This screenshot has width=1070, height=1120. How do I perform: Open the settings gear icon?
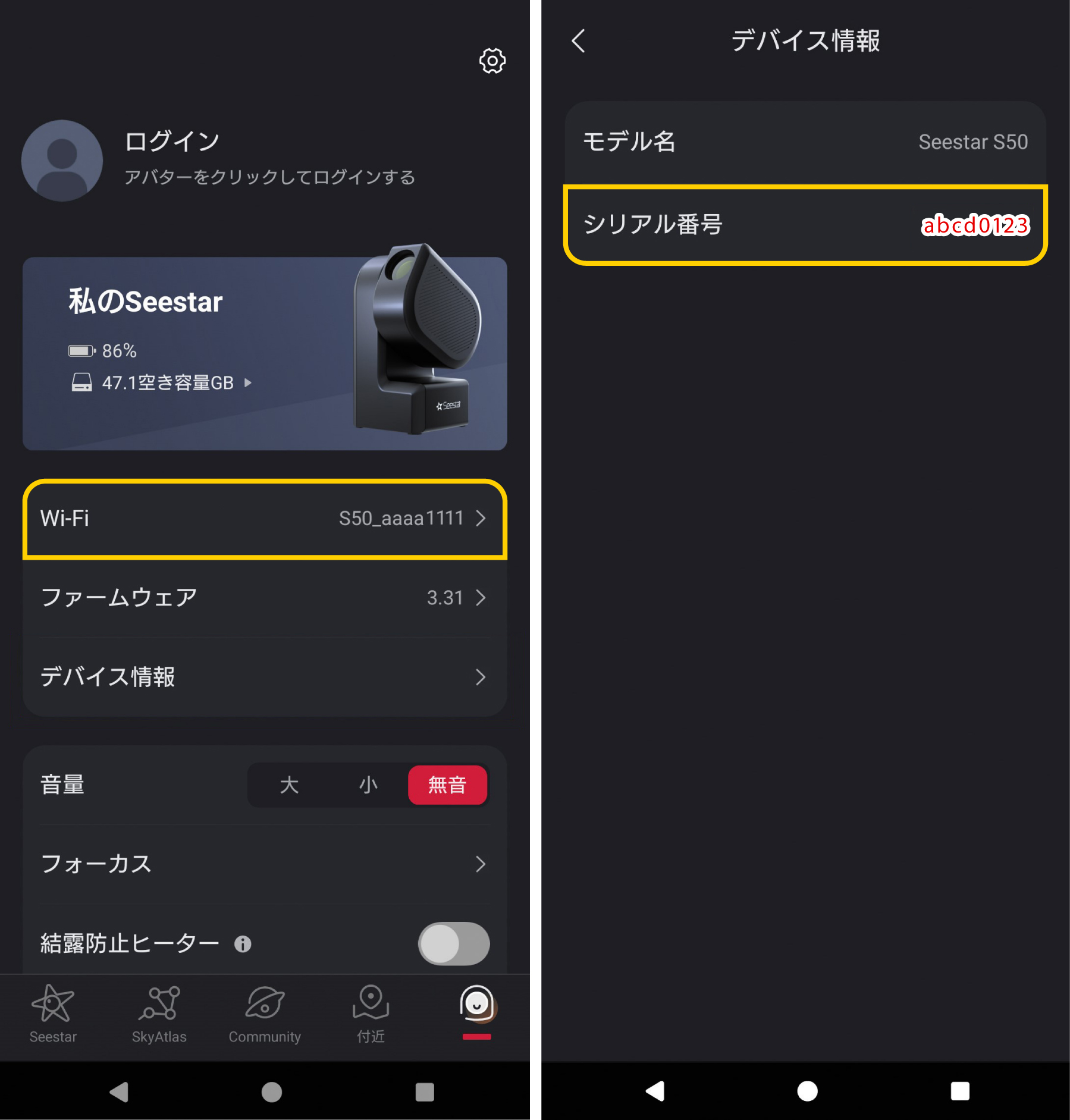pyautogui.click(x=492, y=61)
